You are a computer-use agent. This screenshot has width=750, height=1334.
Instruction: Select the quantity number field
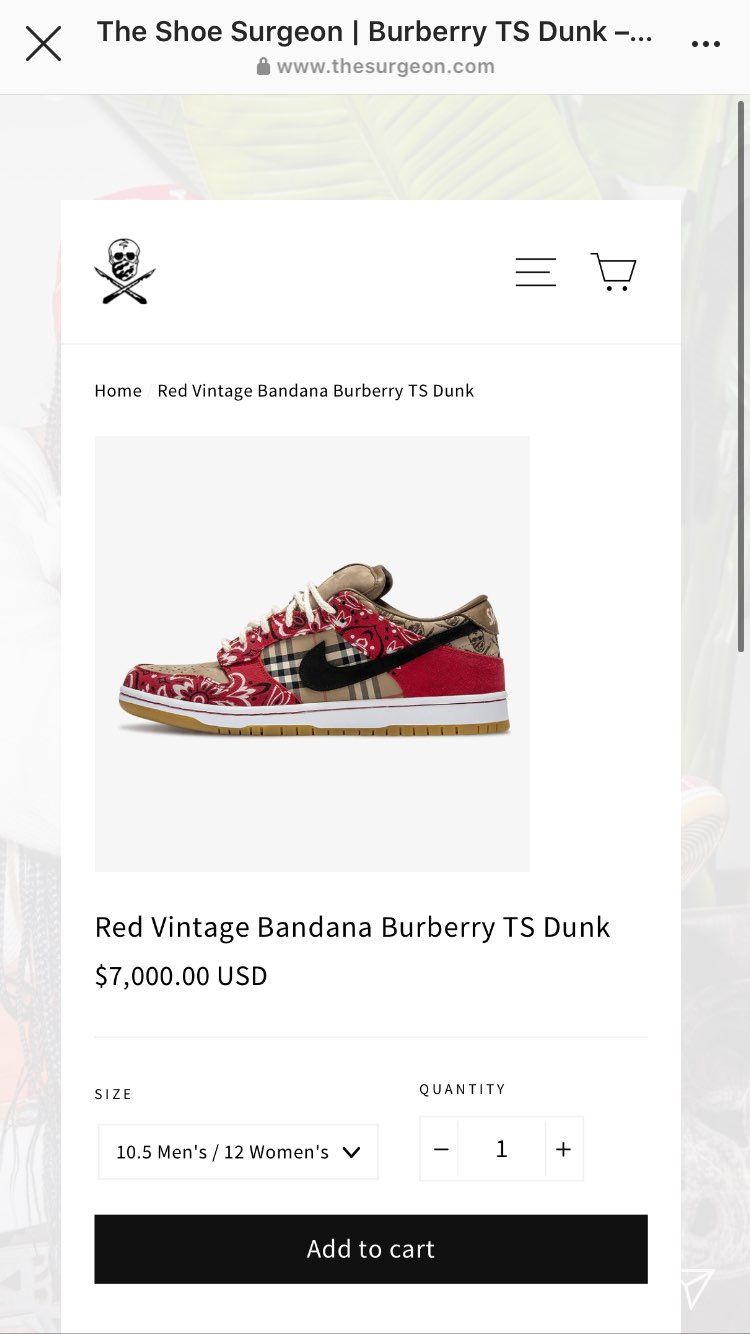[502, 1150]
